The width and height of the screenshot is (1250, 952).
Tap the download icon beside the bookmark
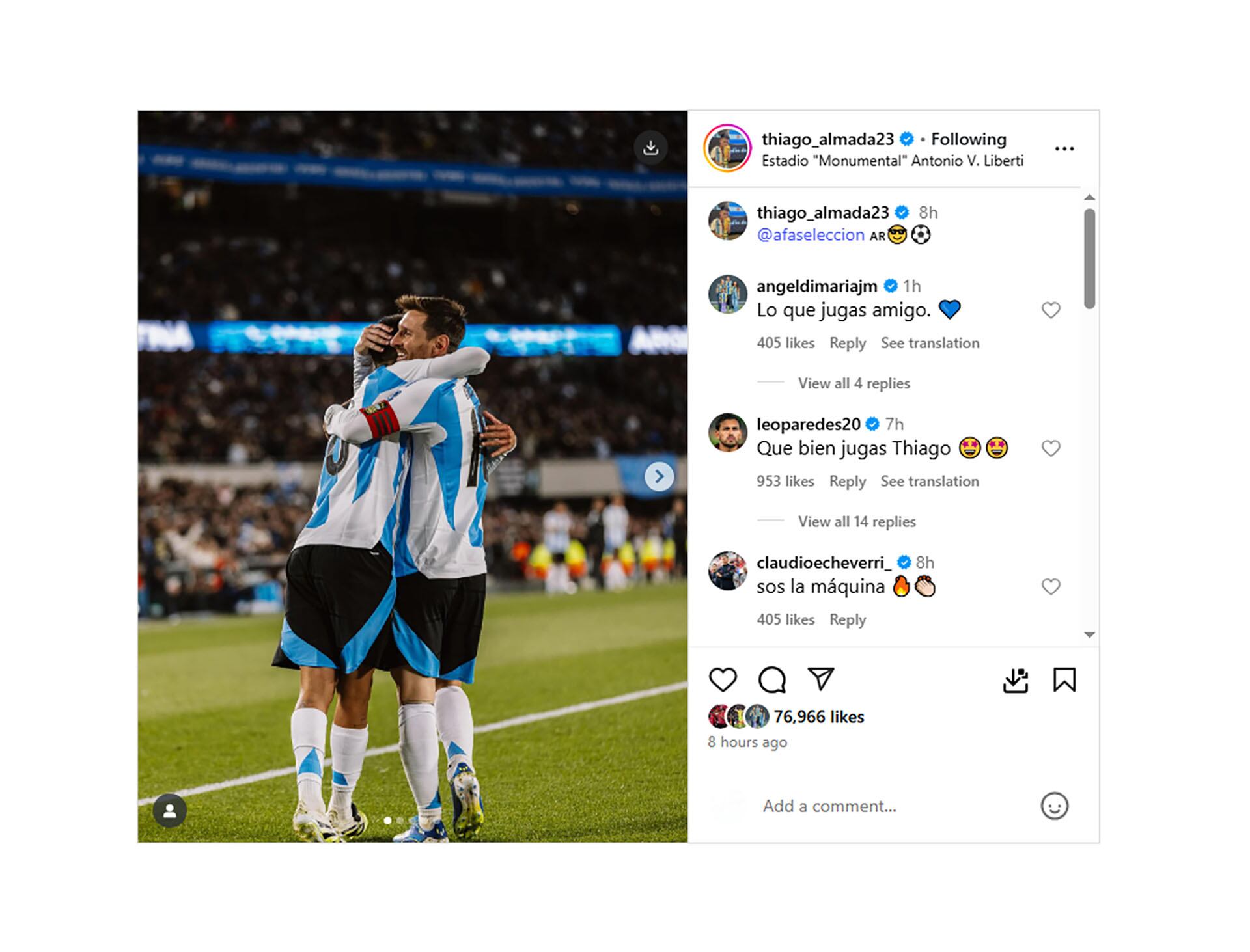(x=1015, y=680)
